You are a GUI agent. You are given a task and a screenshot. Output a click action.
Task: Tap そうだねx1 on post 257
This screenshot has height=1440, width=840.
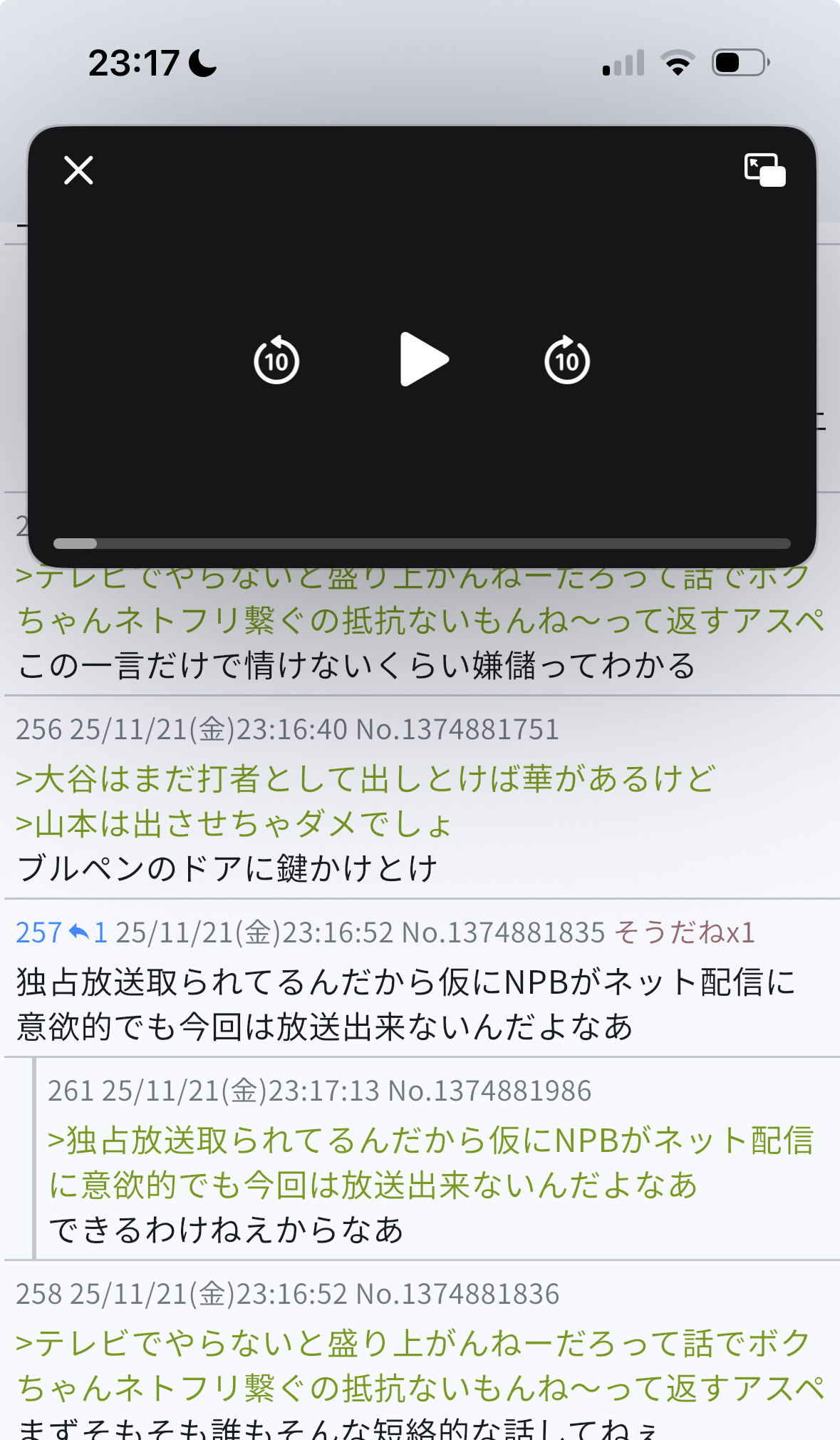coord(684,932)
